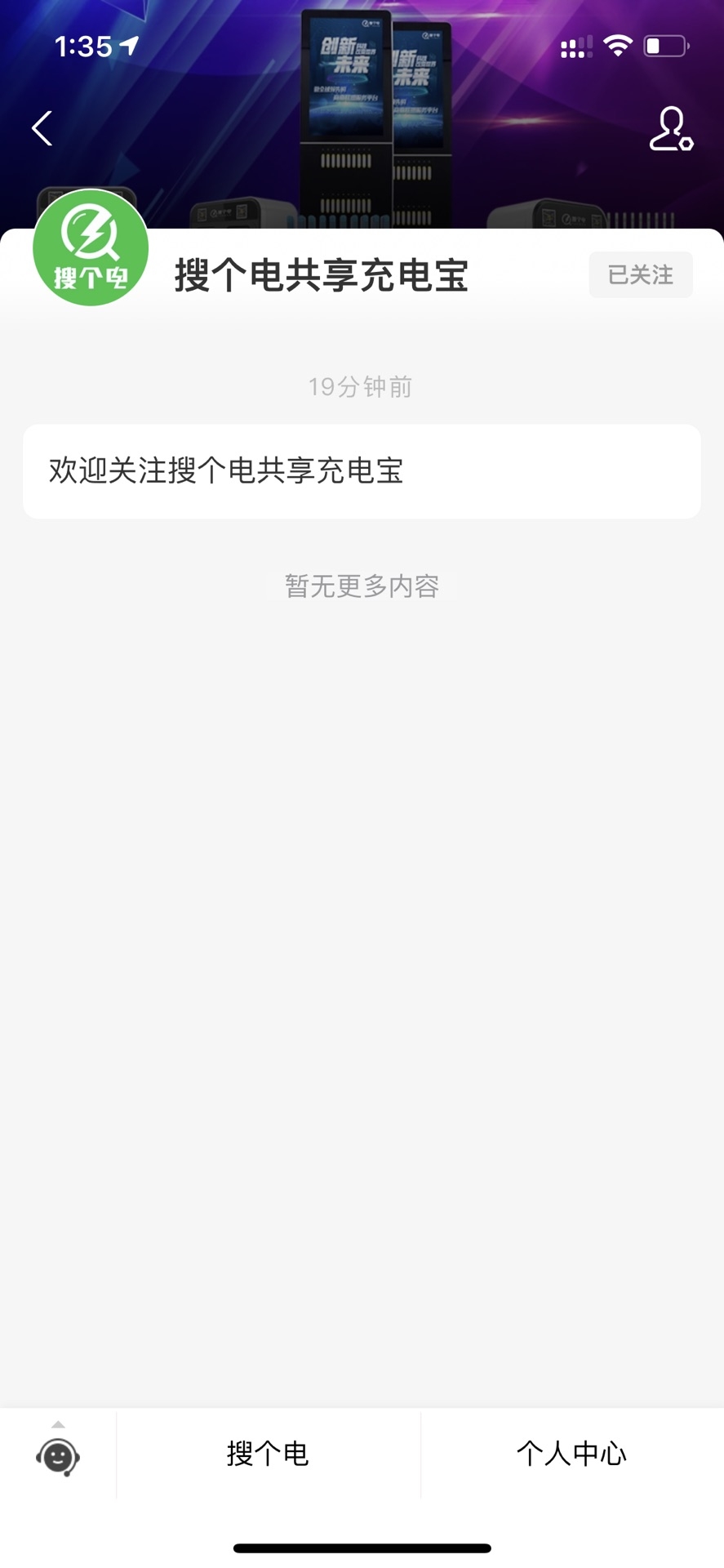Open the 搜个电共享充电宝 account avatar
Image resolution: width=724 pixels, height=1568 pixels.
91,248
